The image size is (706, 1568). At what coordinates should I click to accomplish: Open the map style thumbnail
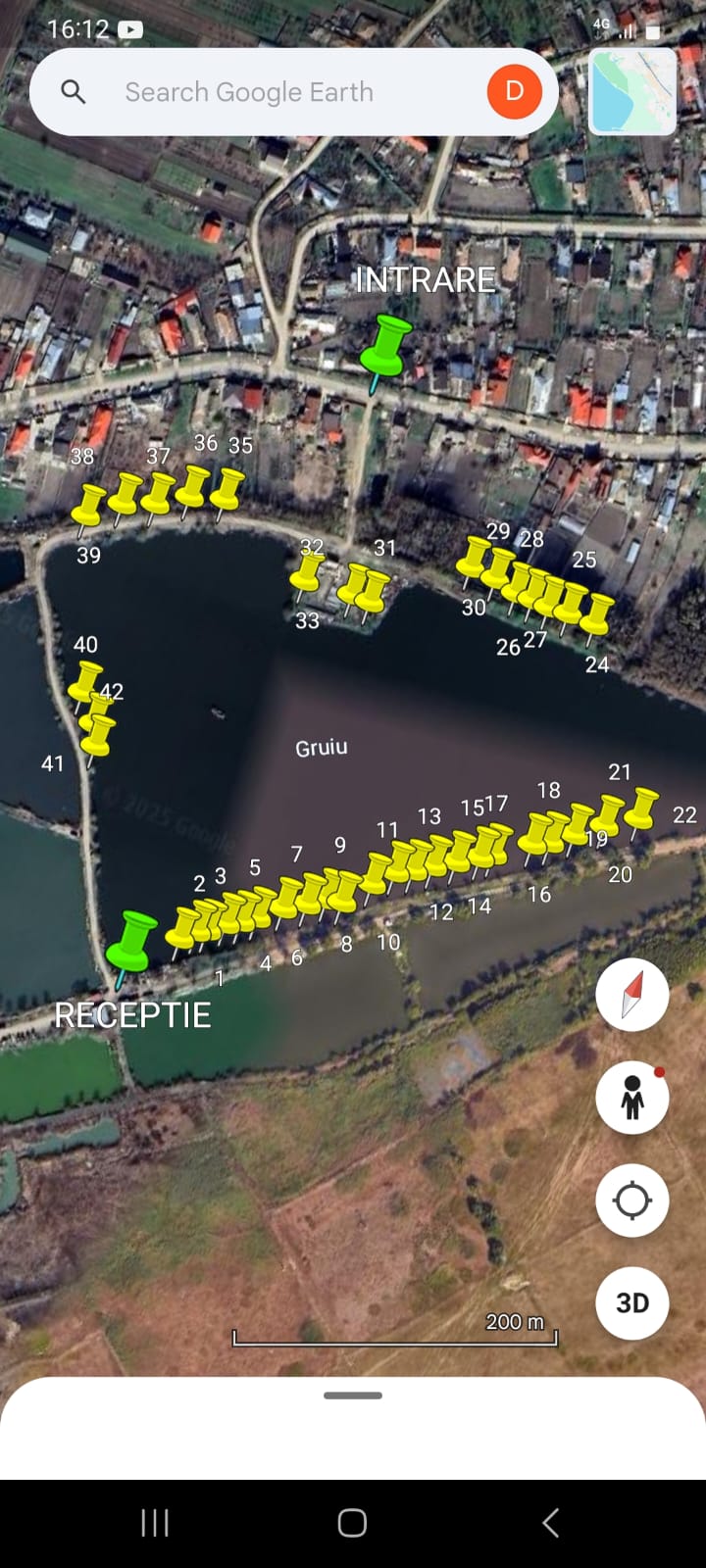[632, 91]
